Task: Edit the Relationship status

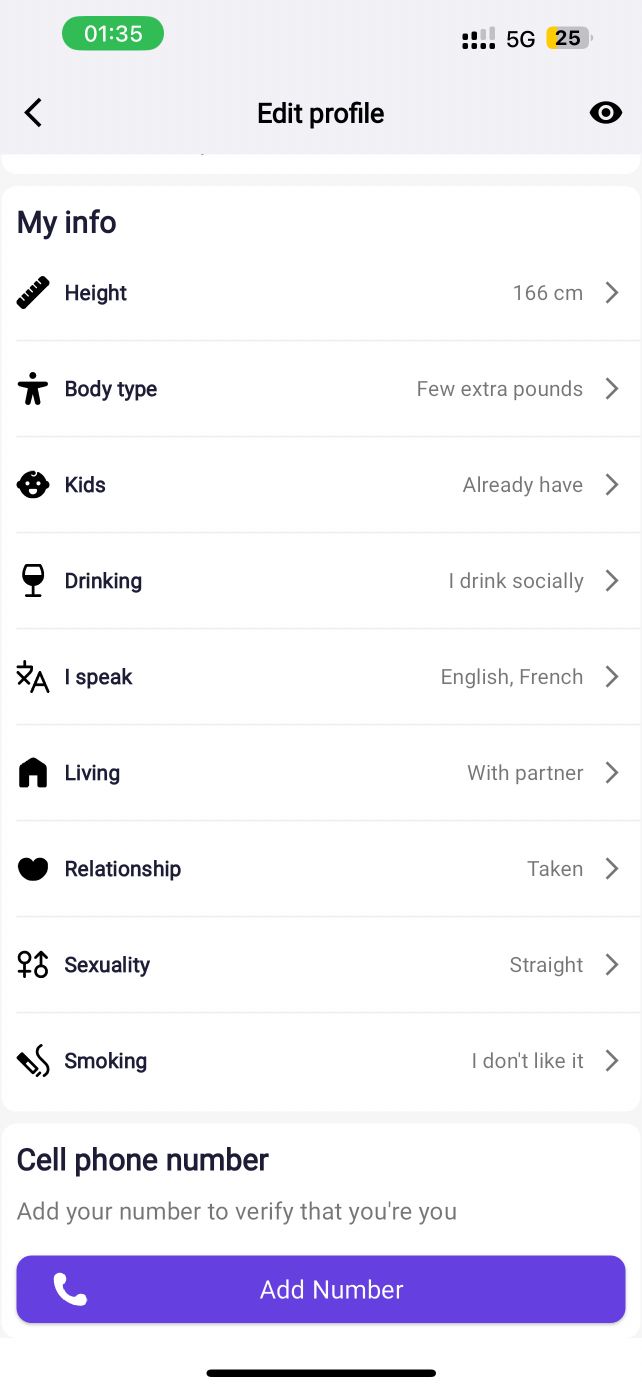Action: pos(321,869)
